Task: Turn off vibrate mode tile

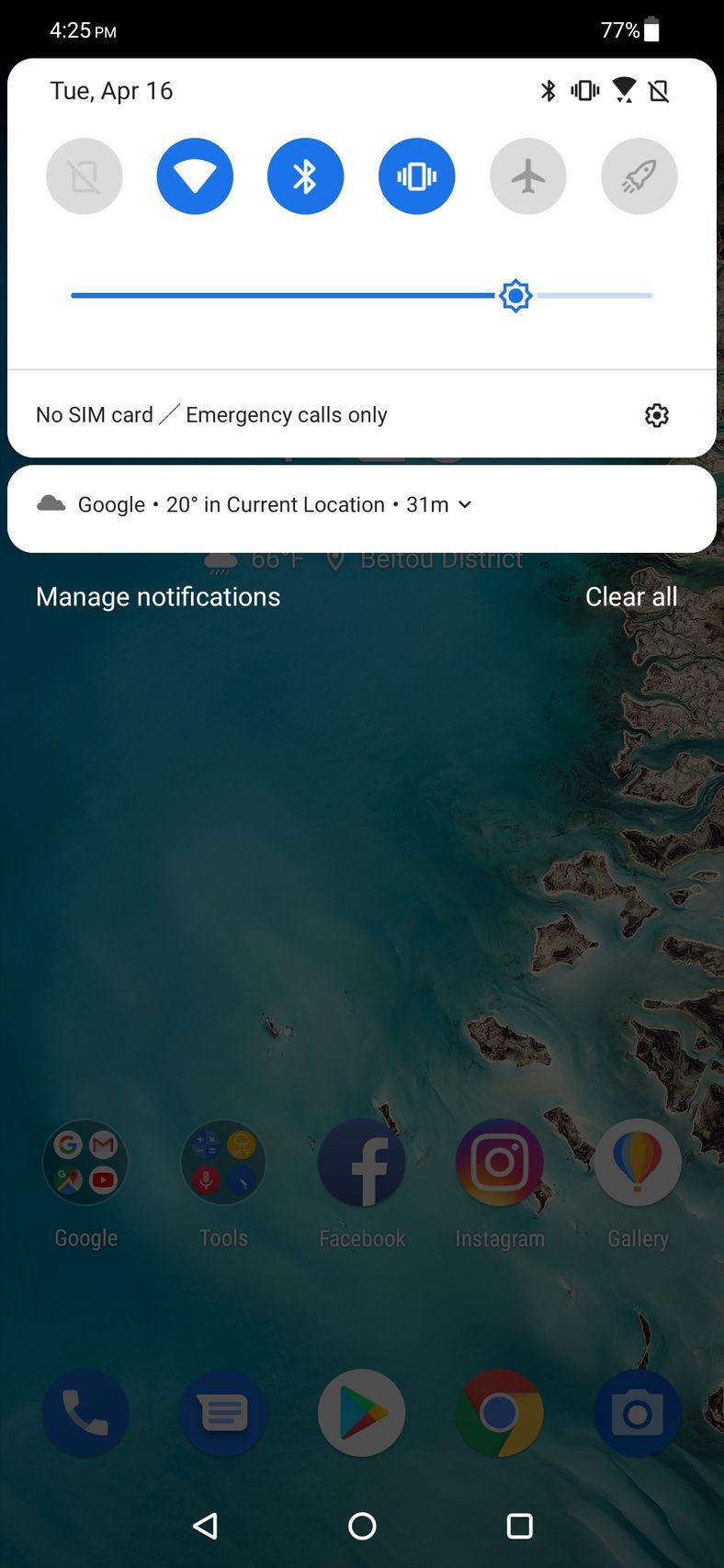Action: tap(416, 175)
